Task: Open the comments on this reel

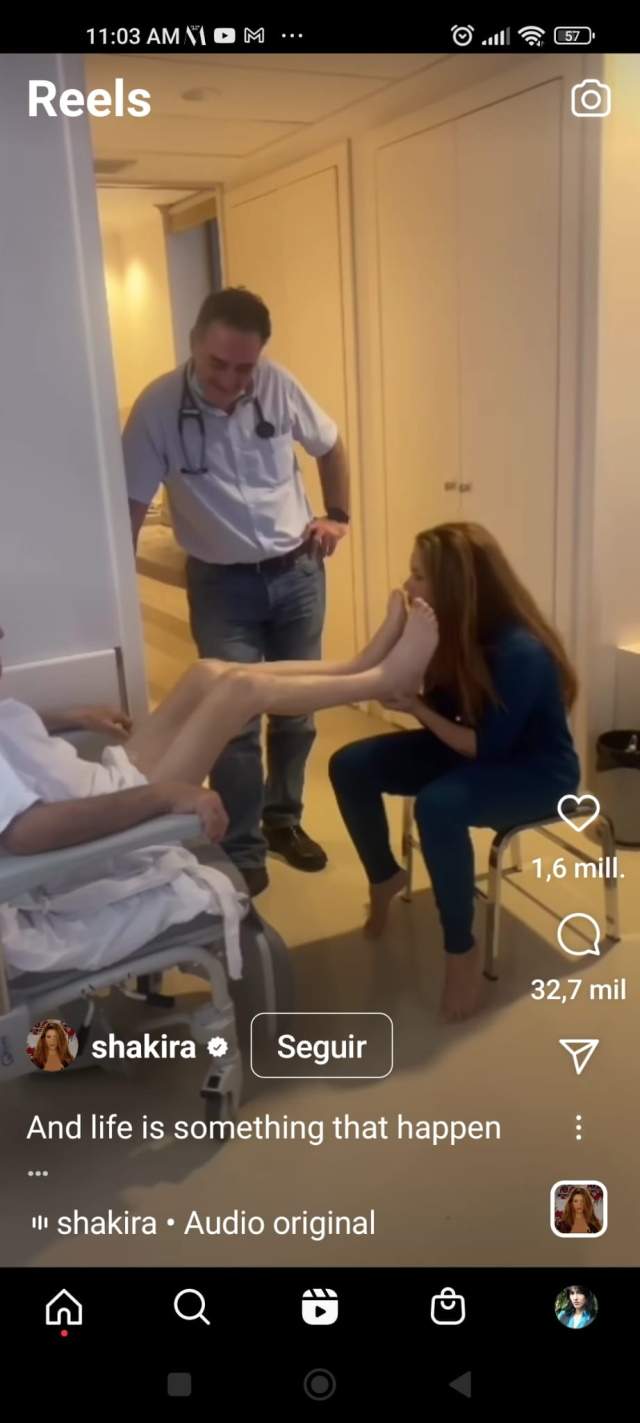Action: [578, 937]
